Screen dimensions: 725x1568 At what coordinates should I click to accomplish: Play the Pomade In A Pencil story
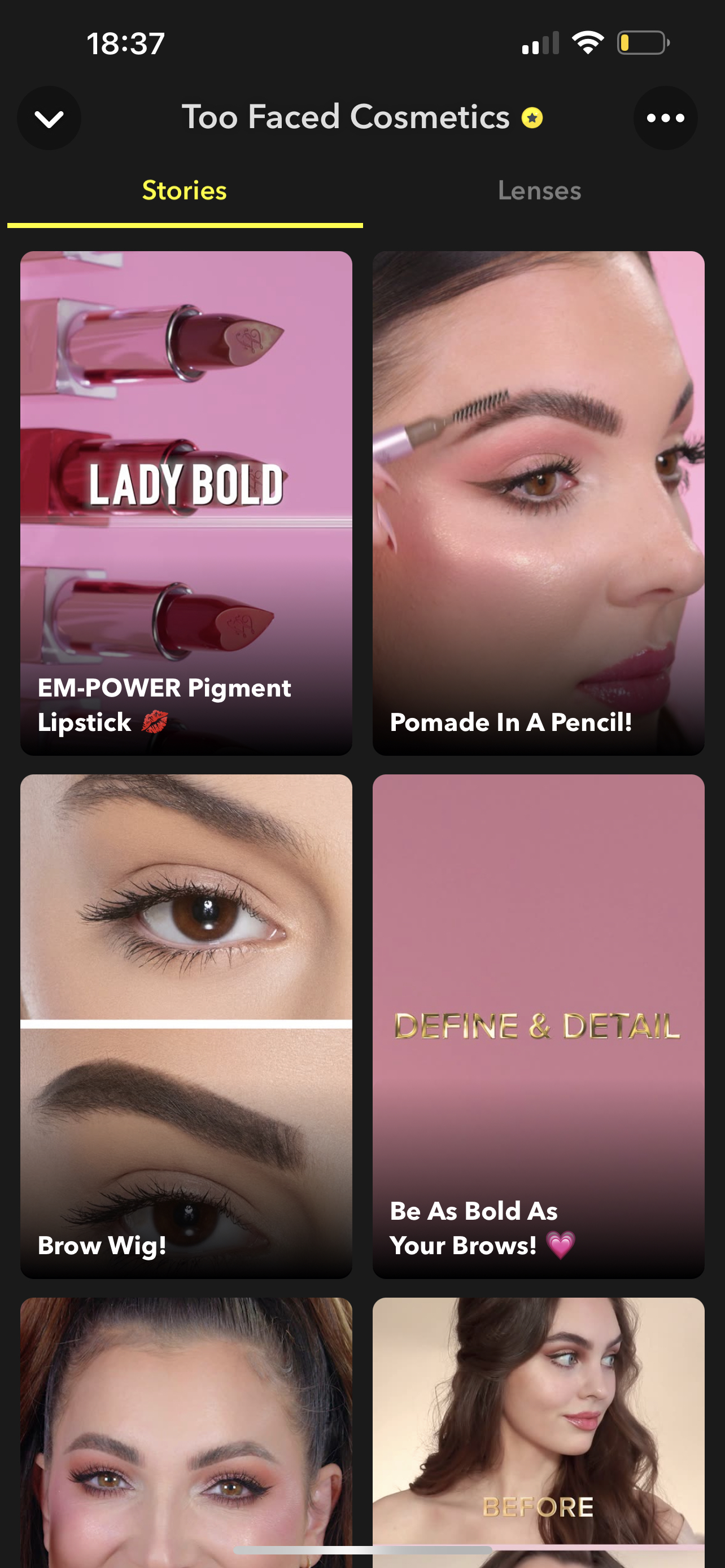point(538,503)
